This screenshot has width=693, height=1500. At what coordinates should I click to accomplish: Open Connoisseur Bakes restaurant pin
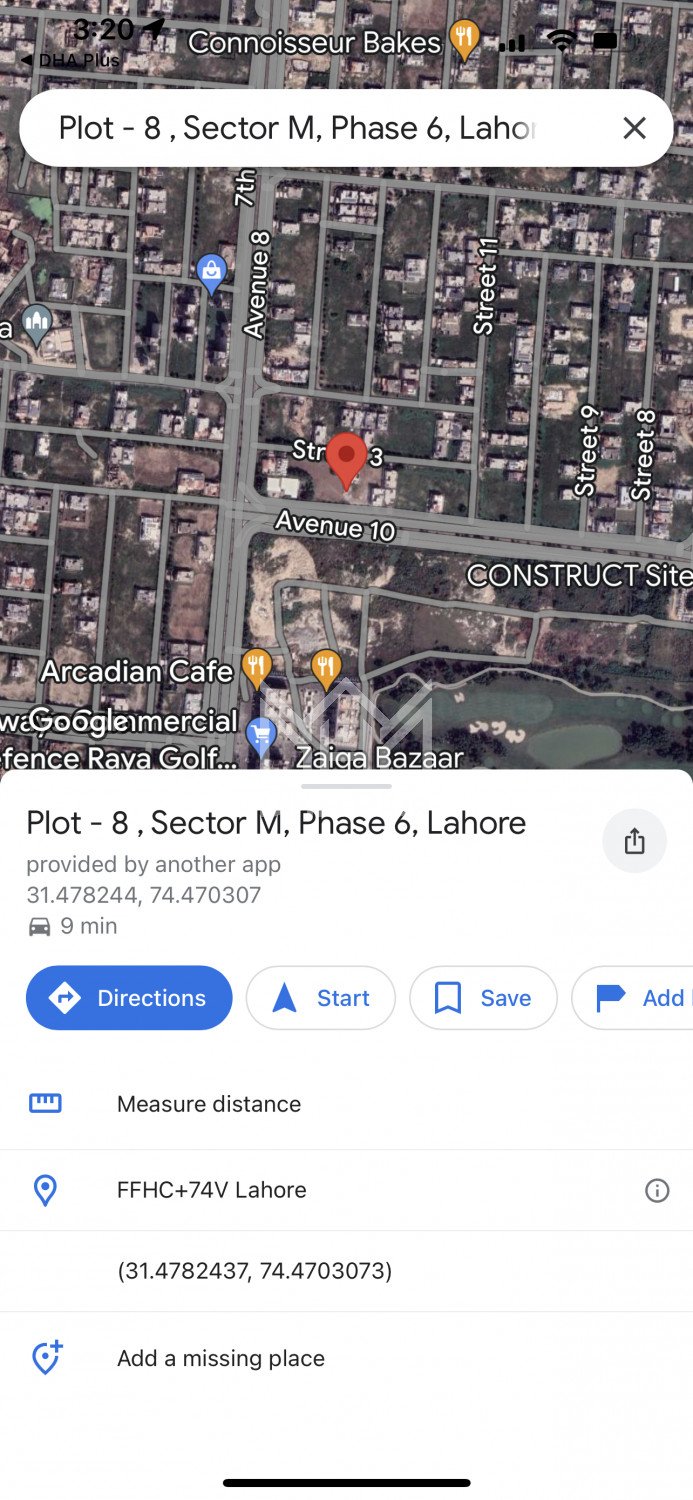click(x=464, y=40)
